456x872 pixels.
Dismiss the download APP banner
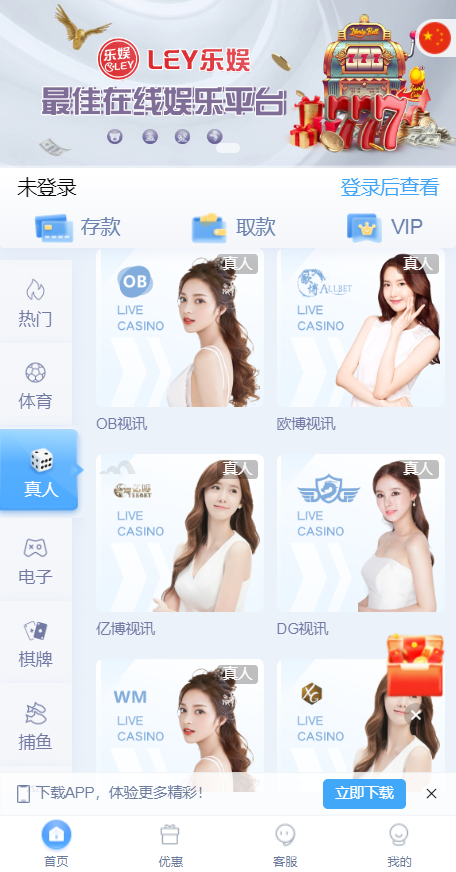click(x=431, y=794)
